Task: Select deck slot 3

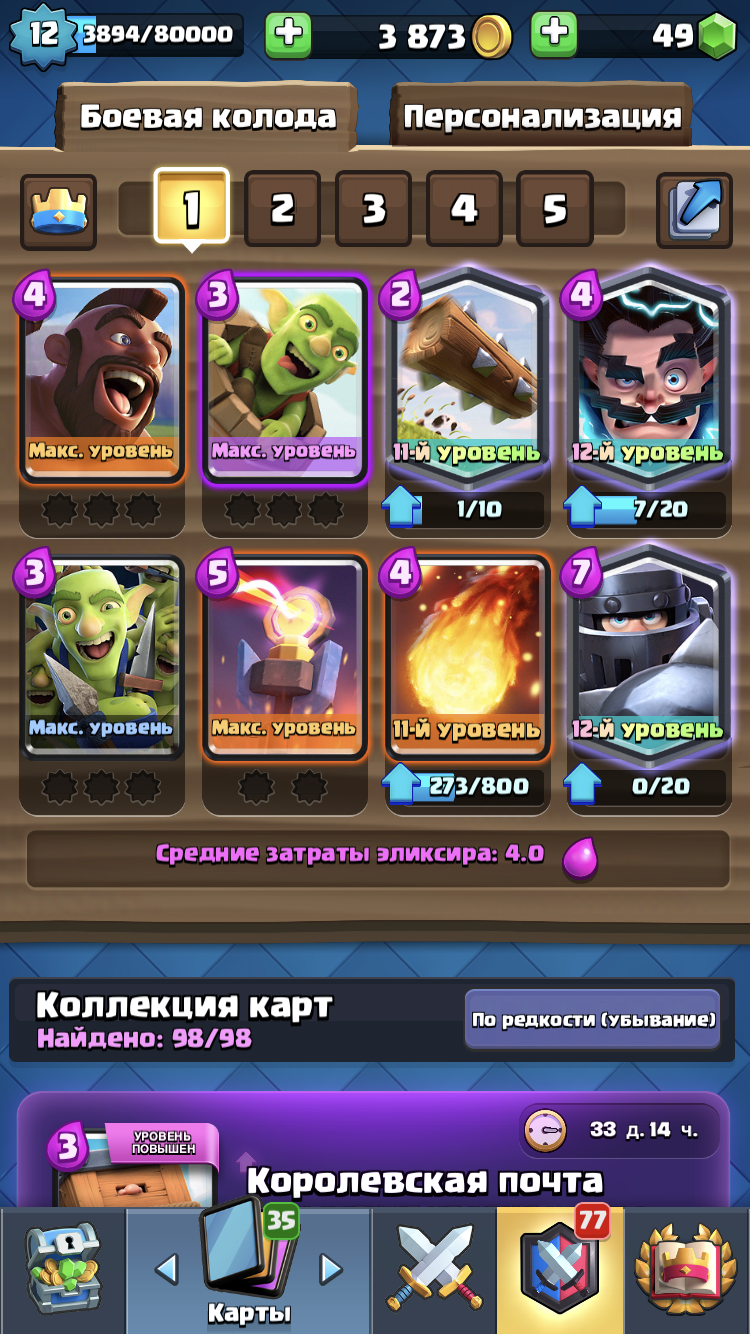Action: coord(373,209)
